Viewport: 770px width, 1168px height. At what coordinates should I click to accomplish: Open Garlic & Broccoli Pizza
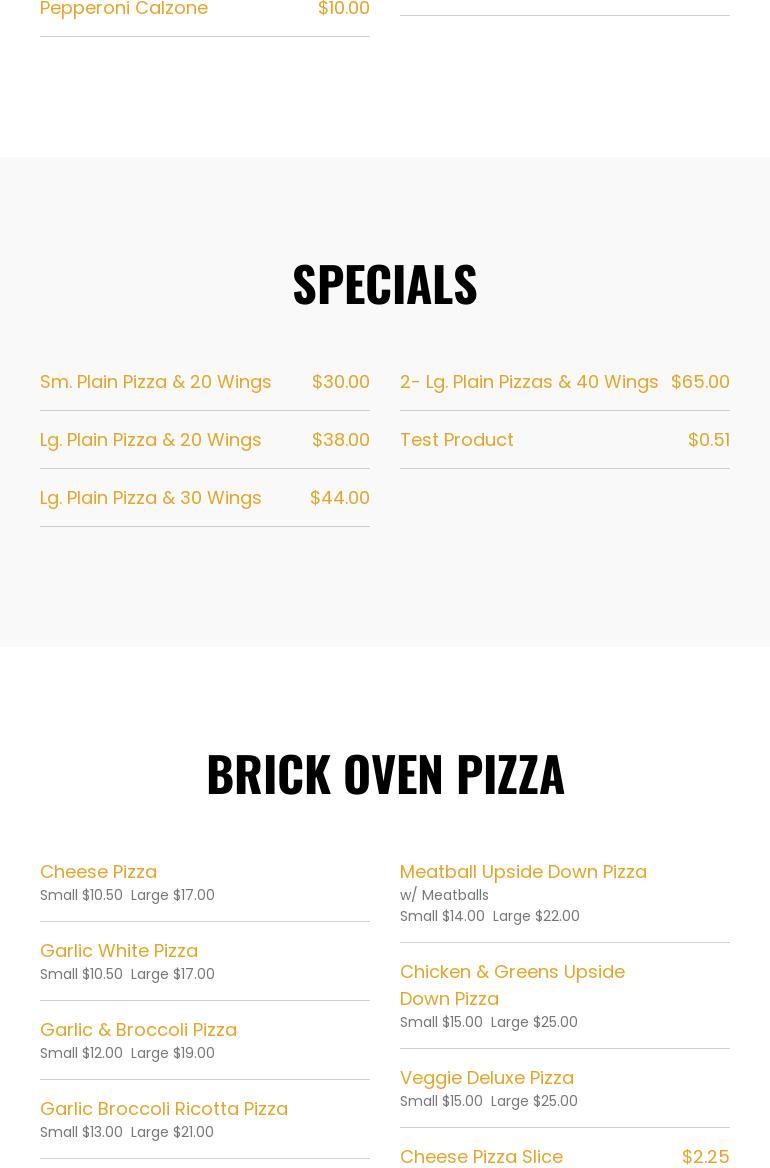click(x=139, y=1030)
